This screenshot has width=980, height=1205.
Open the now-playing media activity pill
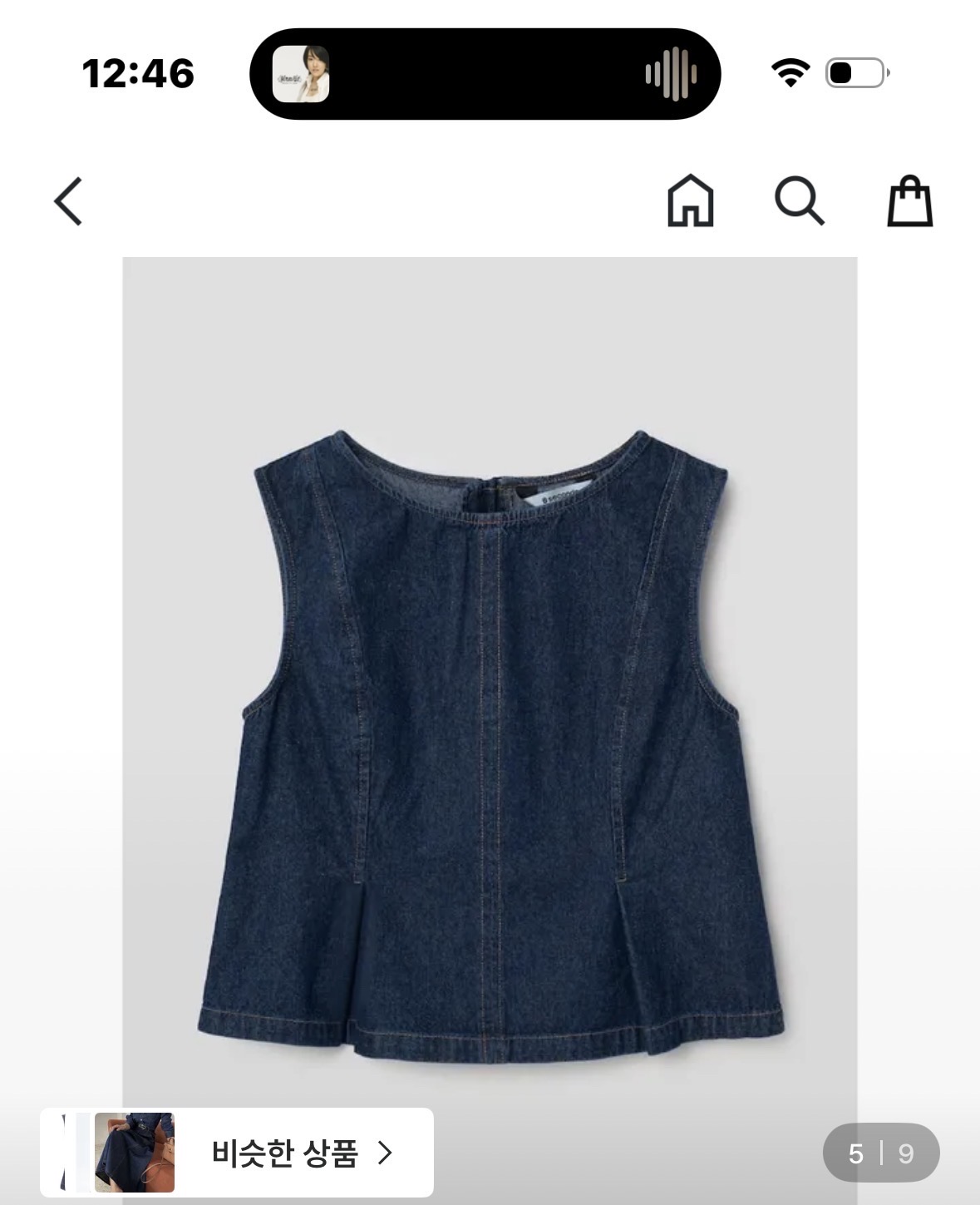click(485, 74)
